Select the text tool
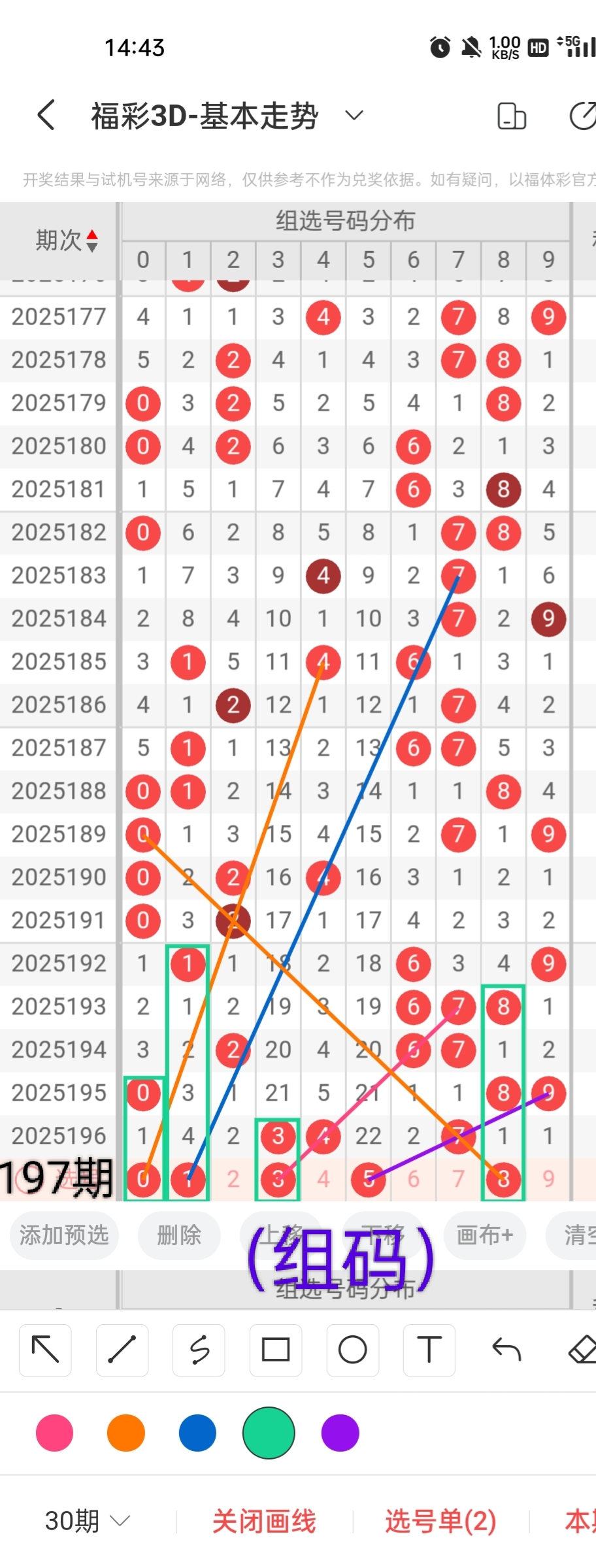The image size is (596, 1568). tap(429, 1350)
